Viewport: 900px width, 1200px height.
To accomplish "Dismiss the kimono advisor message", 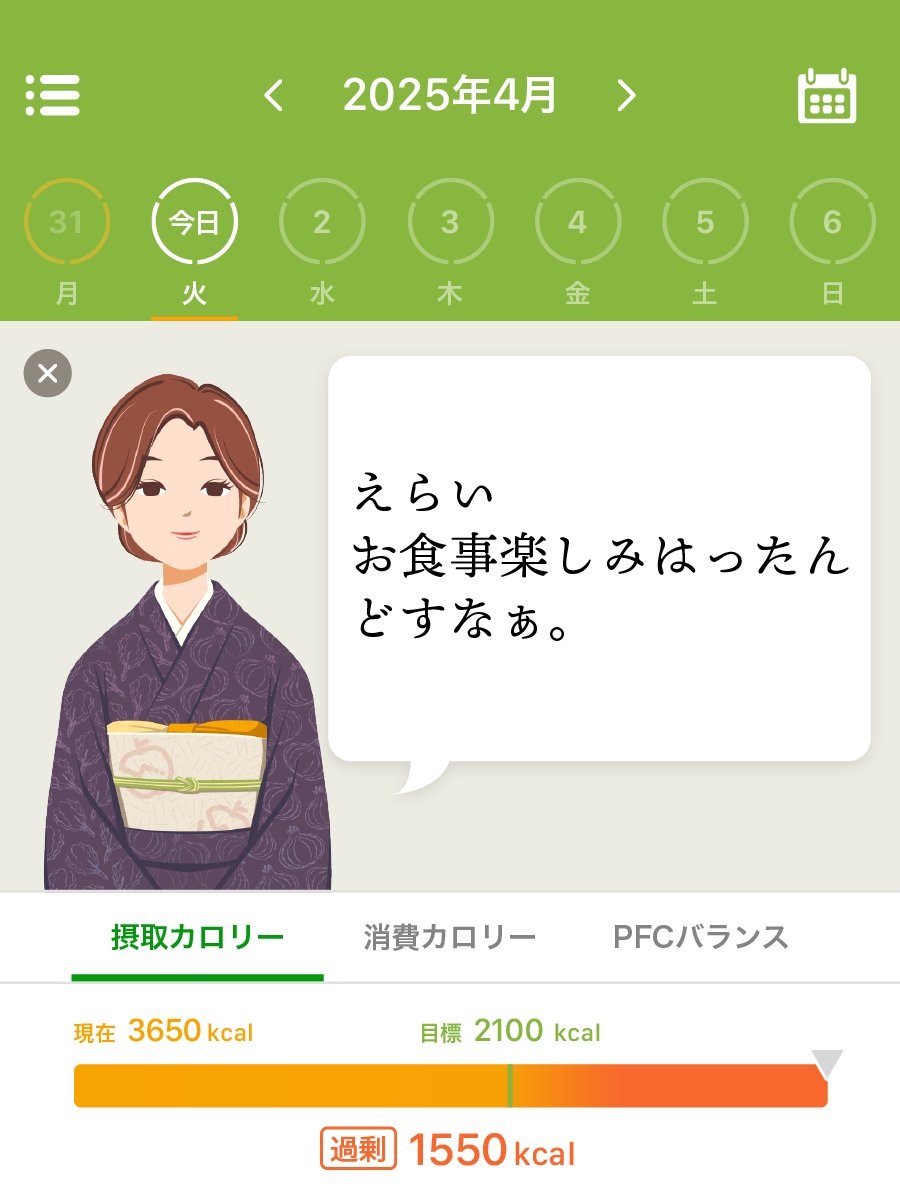I will [x=47, y=374].
